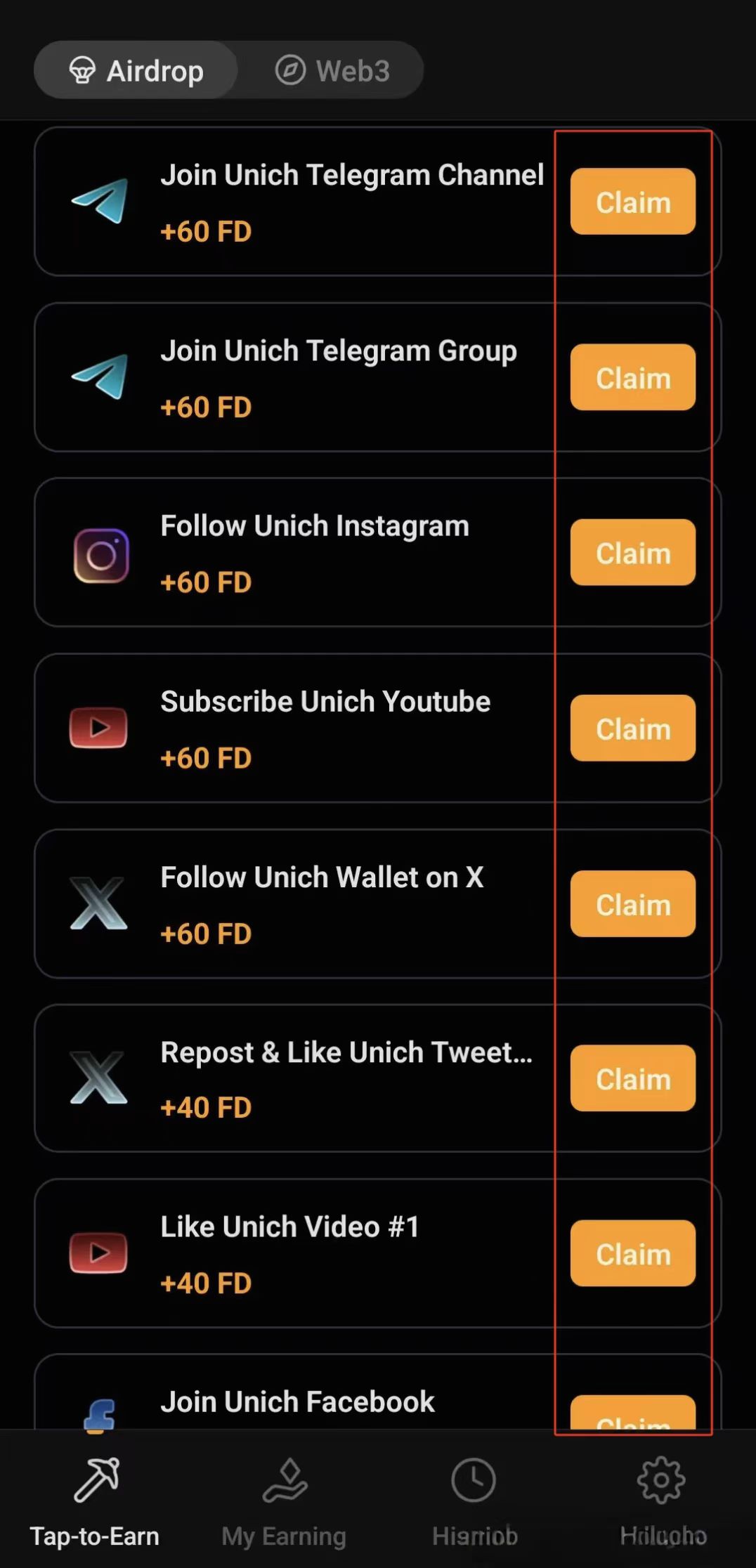The image size is (756, 1568).
Task: Claim the Follow Unich Wallet on X reward
Action: pyautogui.click(x=632, y=903)
